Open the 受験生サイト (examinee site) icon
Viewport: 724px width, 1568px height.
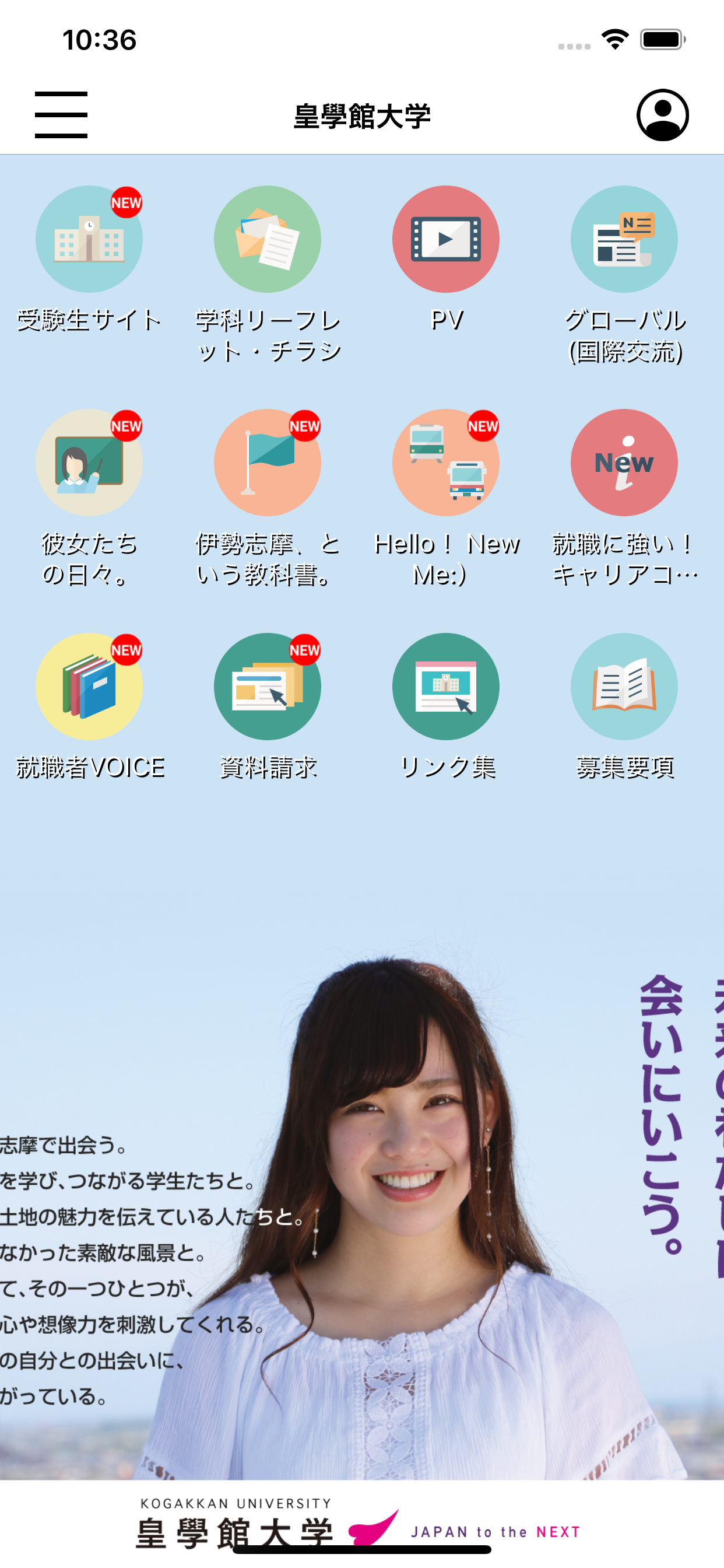[x=89, y=239]
